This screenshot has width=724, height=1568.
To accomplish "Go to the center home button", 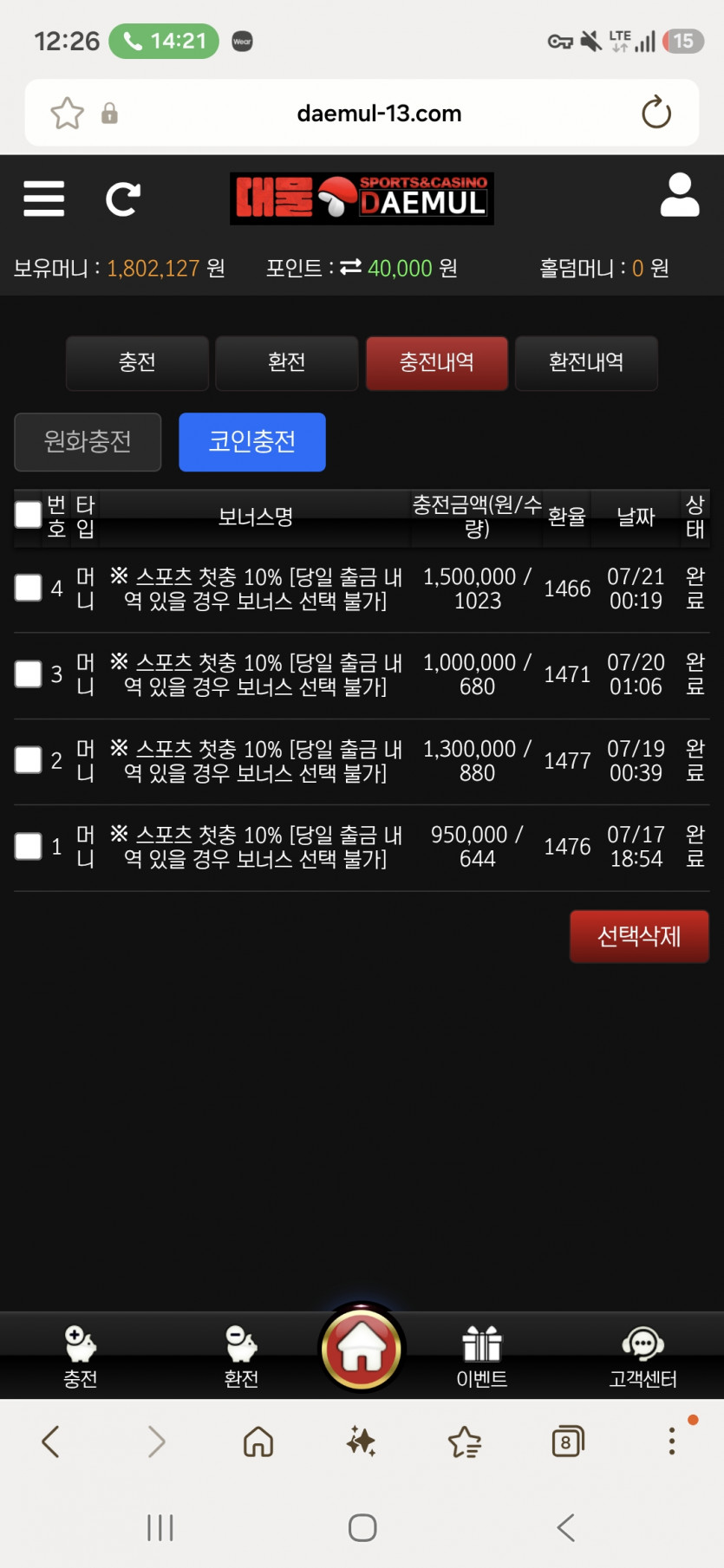I will click(x=362, y=1349).
